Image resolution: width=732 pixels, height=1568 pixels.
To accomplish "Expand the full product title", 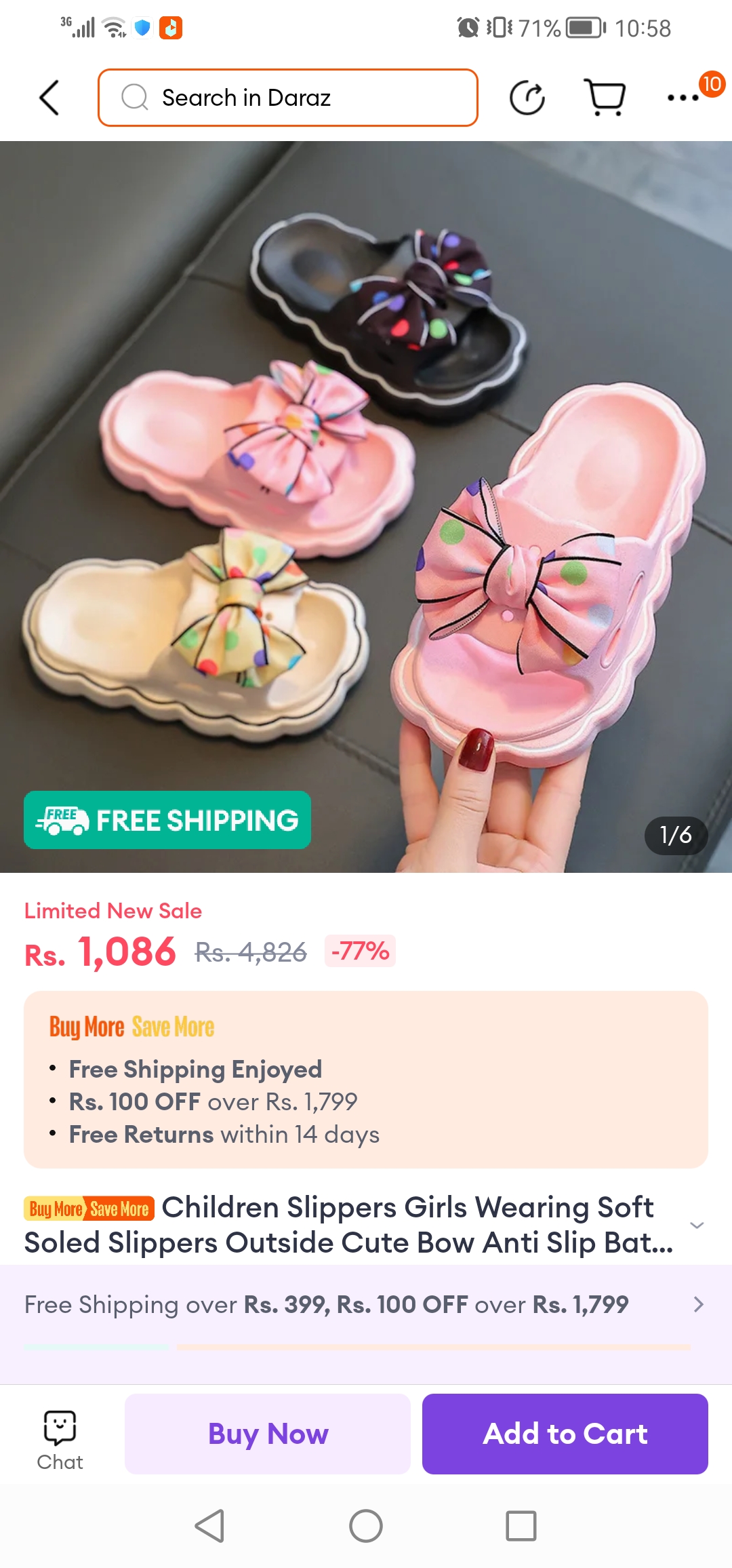I will click(697, 1225).
